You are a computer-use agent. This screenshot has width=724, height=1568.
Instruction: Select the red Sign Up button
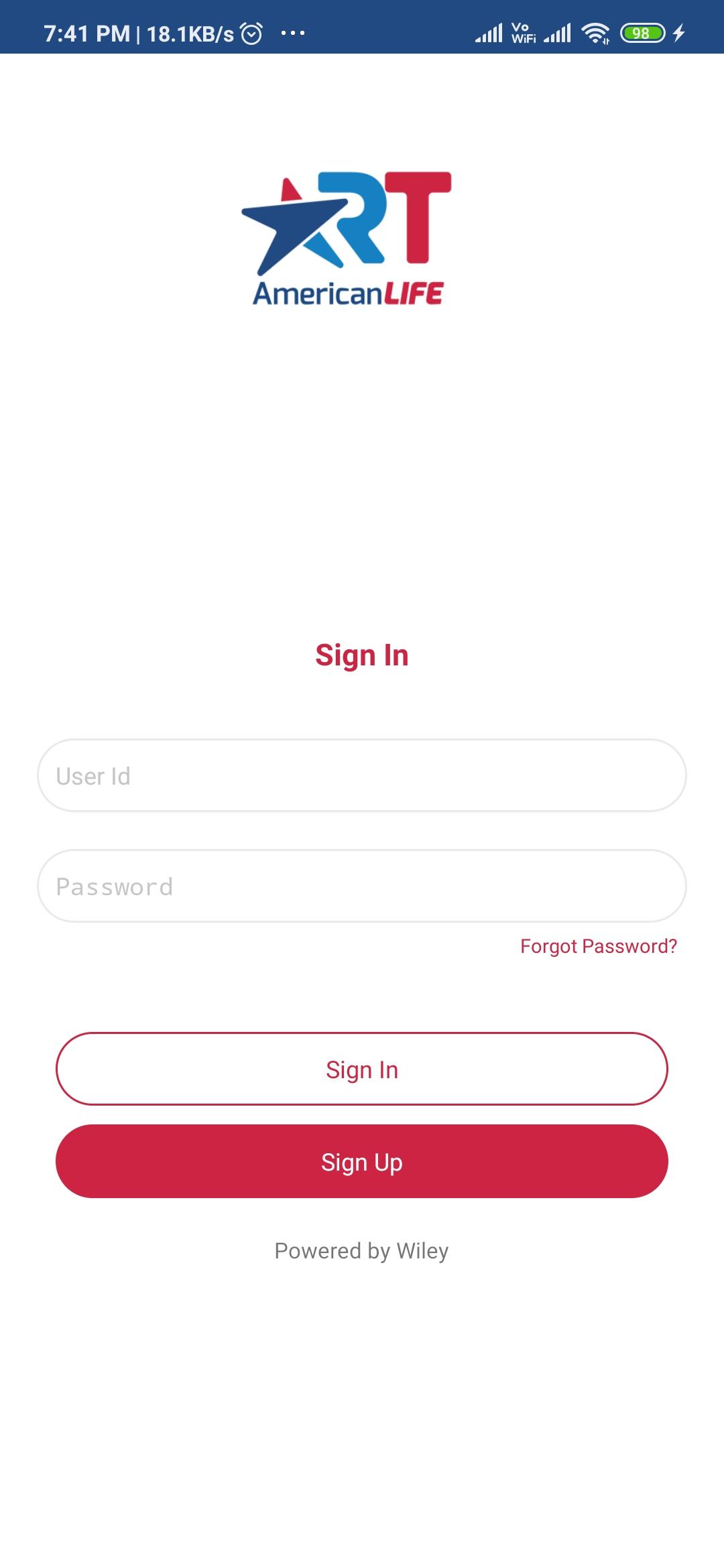[x=362, y=1161]
